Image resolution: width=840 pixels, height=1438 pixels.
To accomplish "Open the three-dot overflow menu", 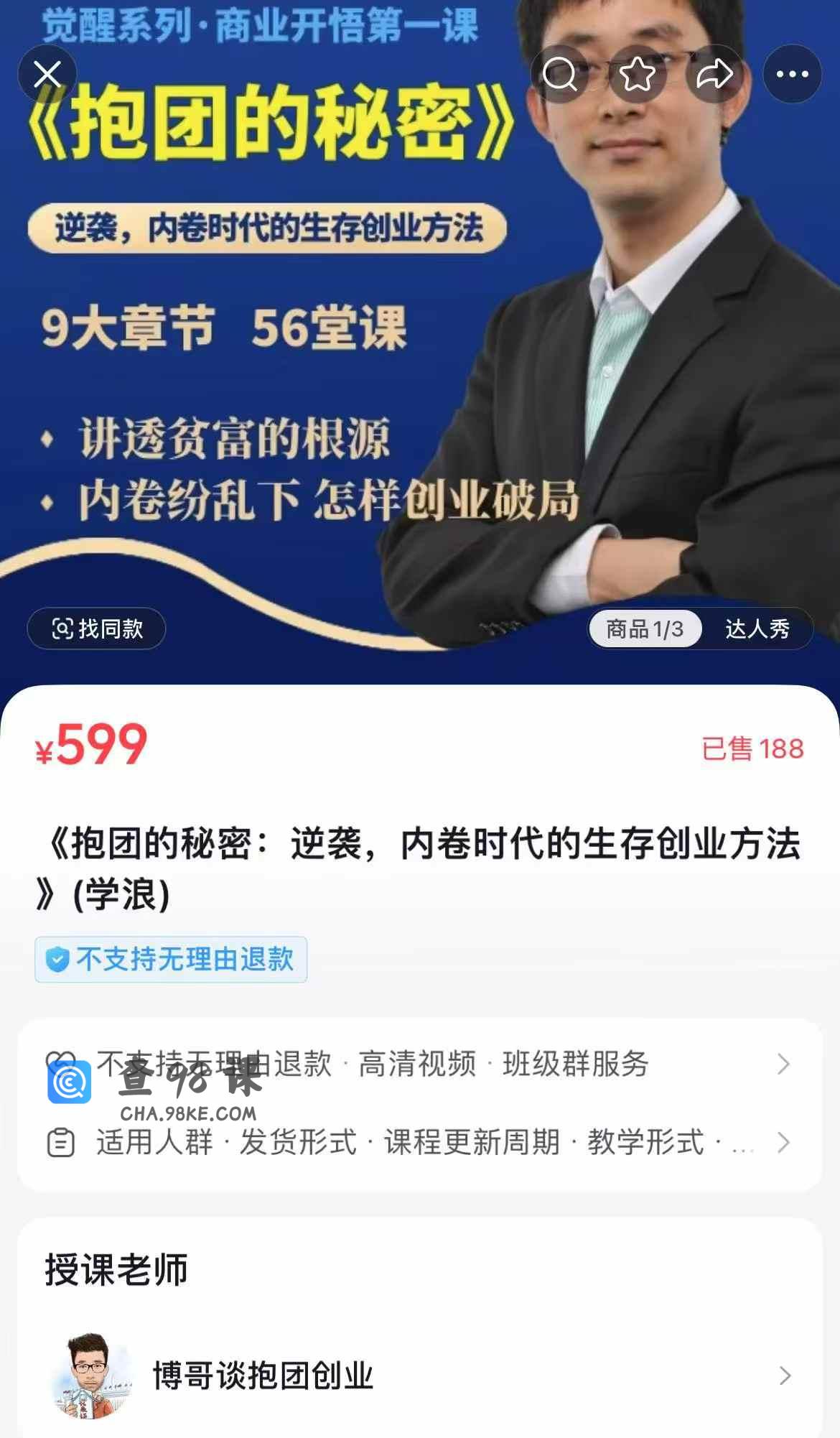I will (792, 74).
